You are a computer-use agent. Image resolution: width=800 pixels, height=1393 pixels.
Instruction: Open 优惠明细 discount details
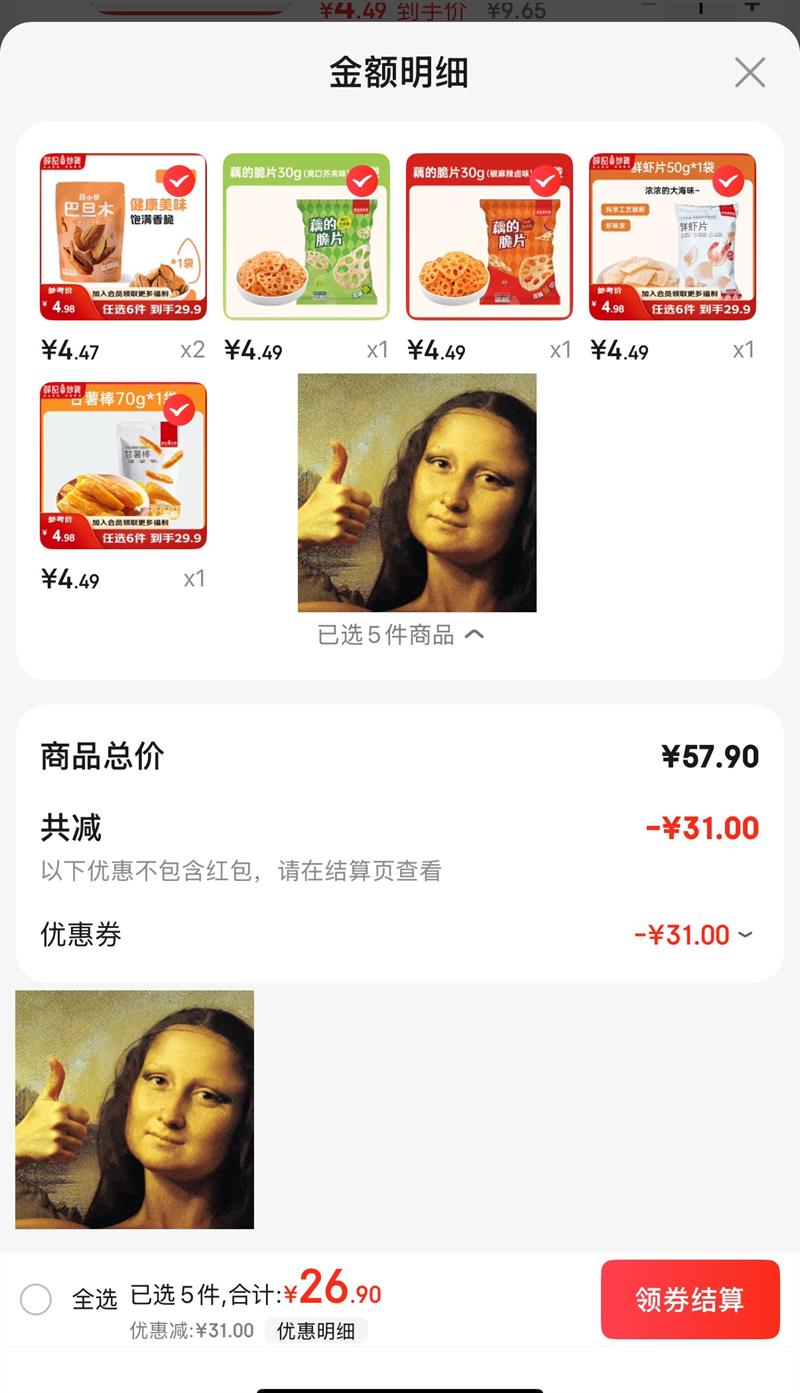point(316,1331)
